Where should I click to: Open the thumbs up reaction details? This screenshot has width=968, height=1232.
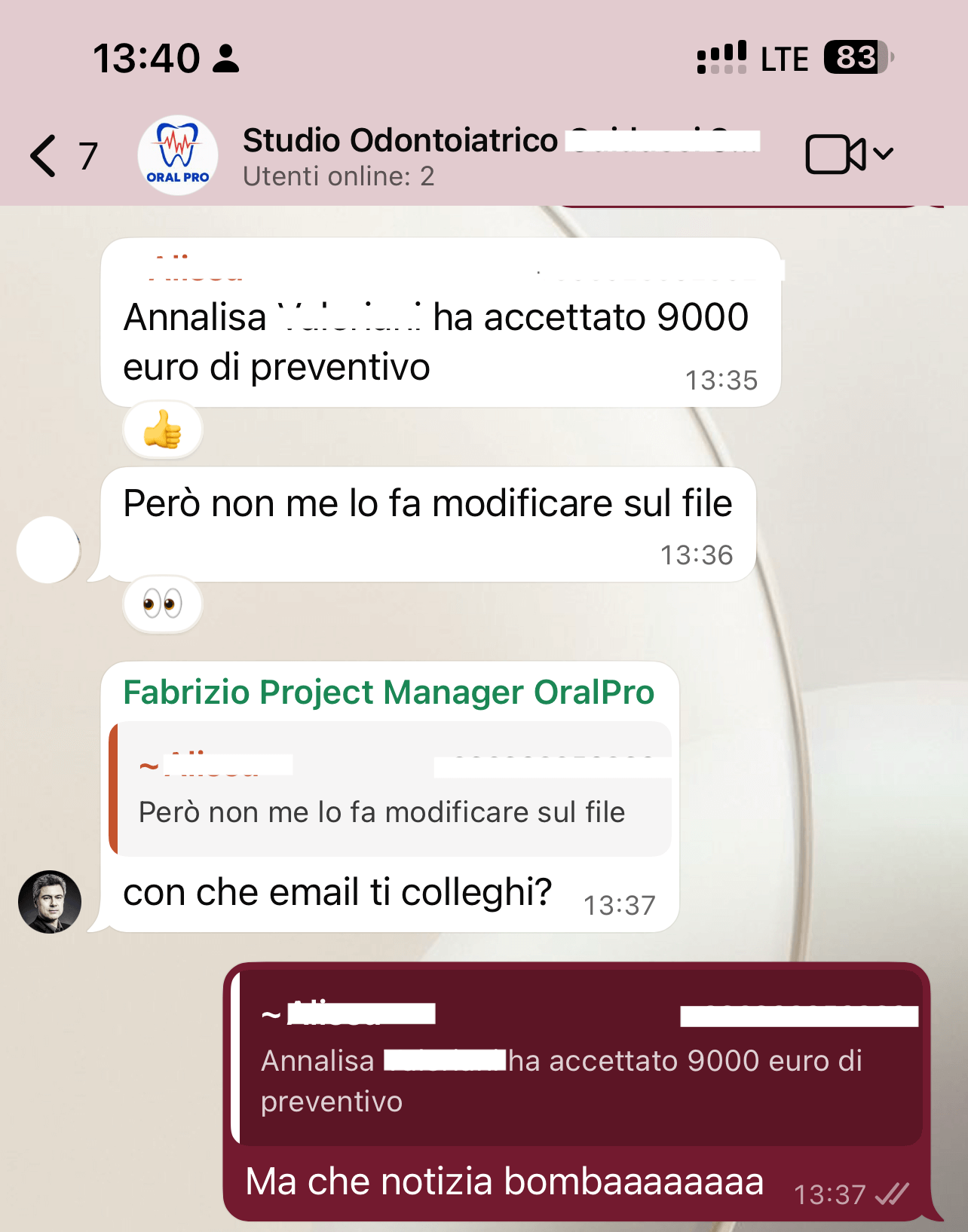coord(163,431)
